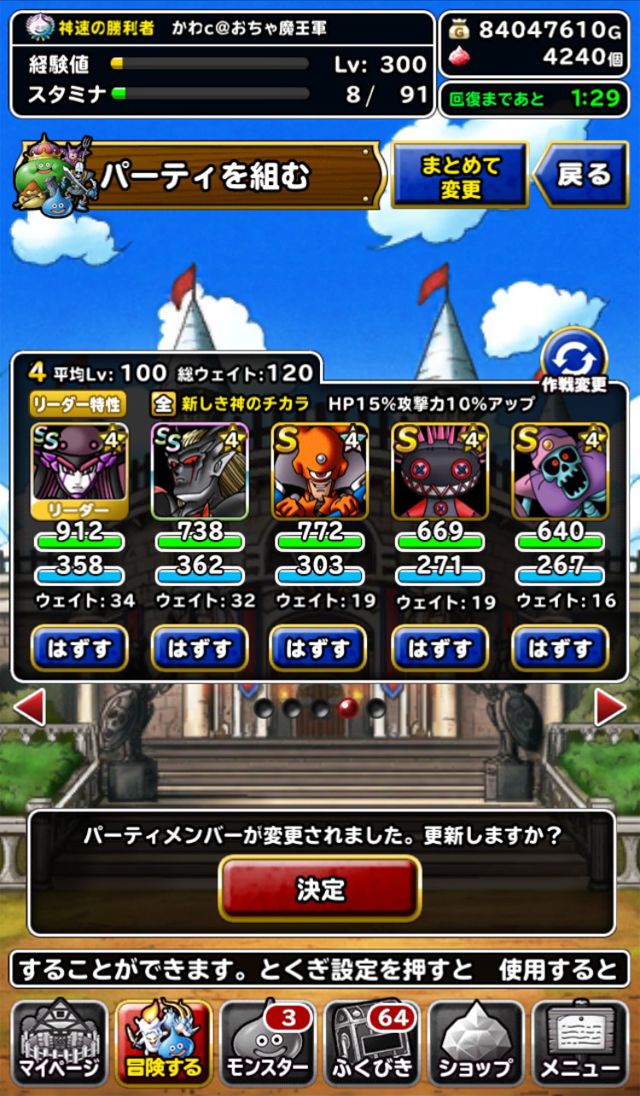
Task: Remove the monster with weight 32
Action: [199, 648]
